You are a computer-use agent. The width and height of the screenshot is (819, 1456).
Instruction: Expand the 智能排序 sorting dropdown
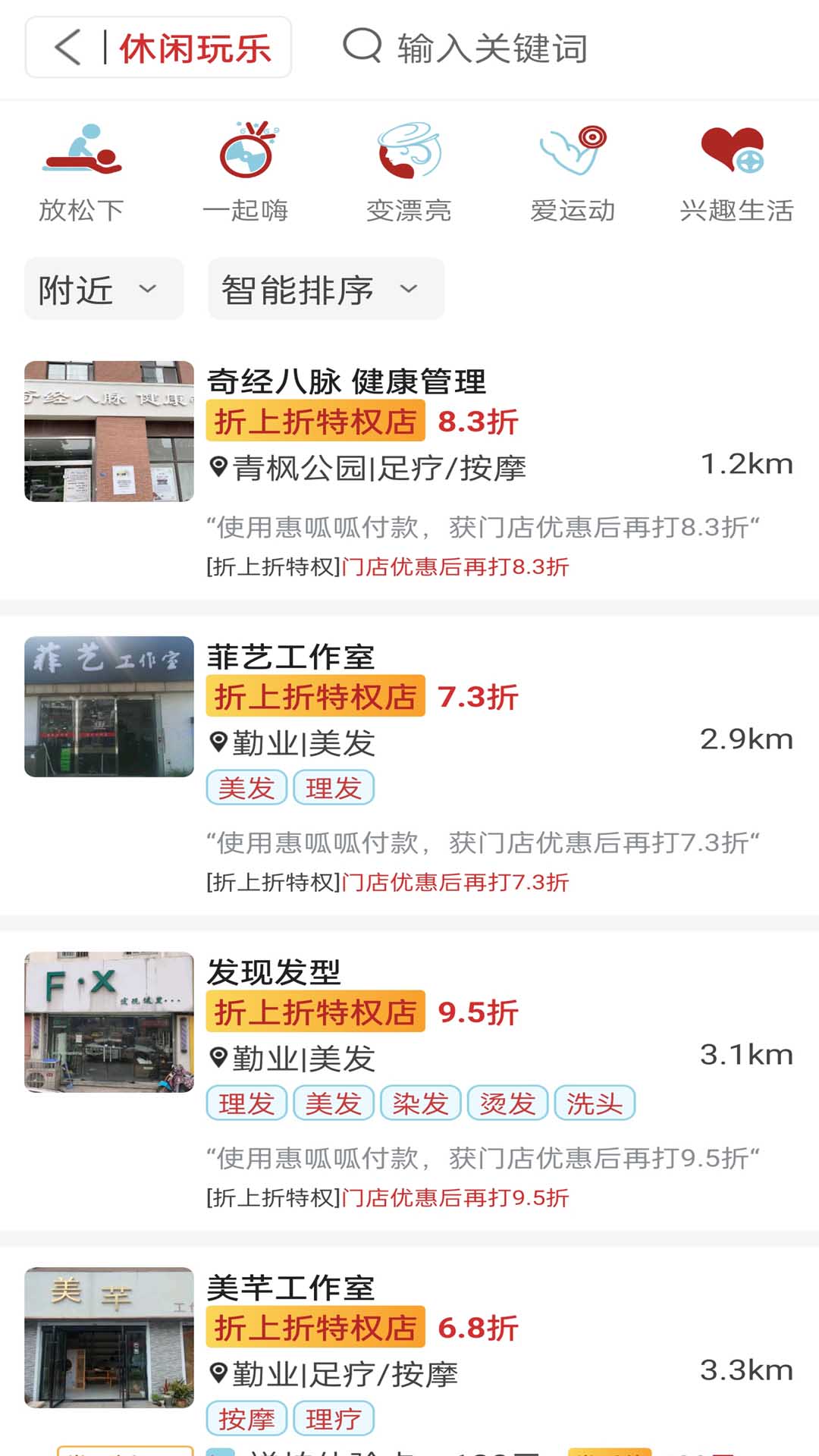click(x=325, y=289)
